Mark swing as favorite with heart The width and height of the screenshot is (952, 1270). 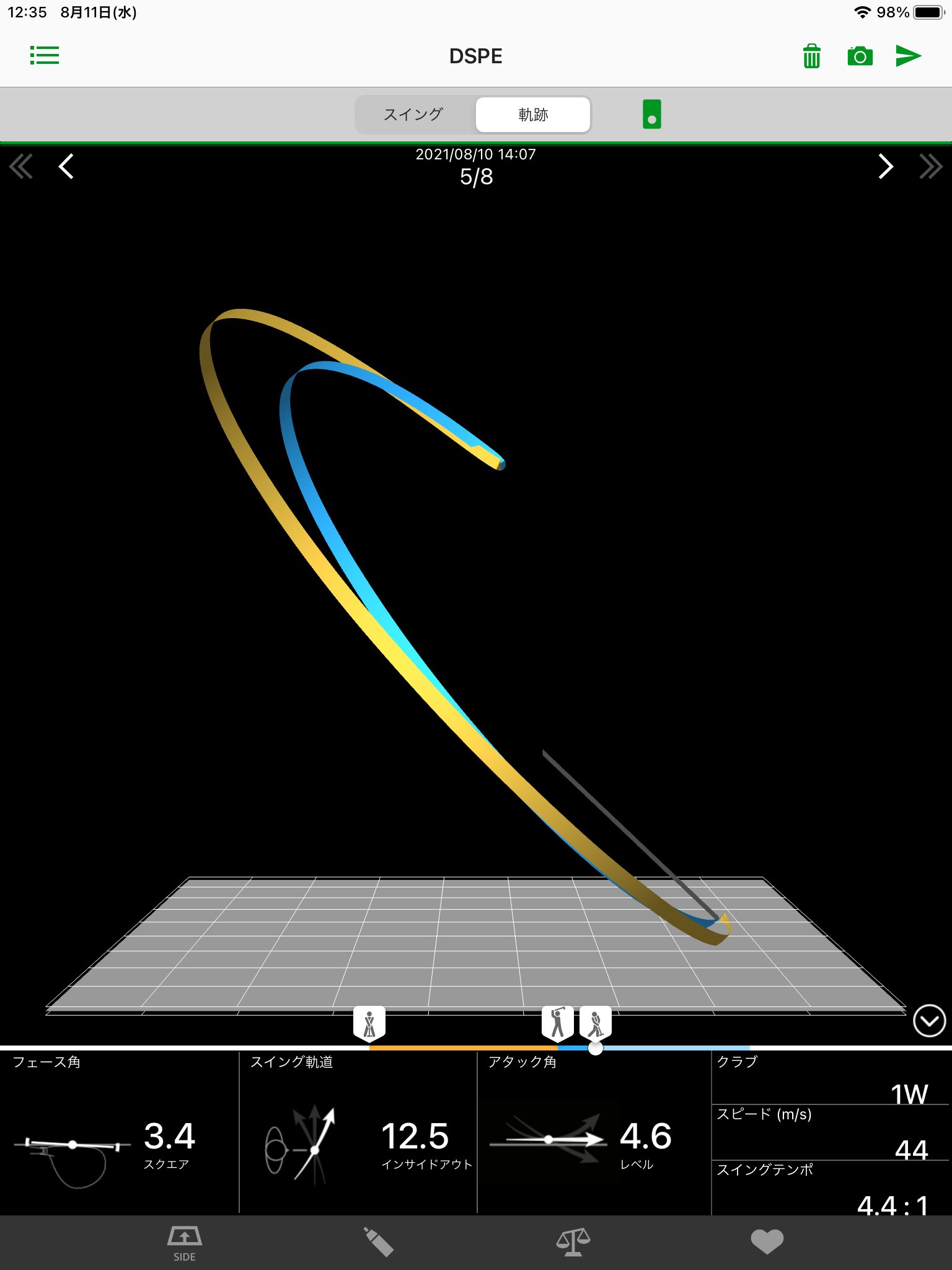point(767,1242)
